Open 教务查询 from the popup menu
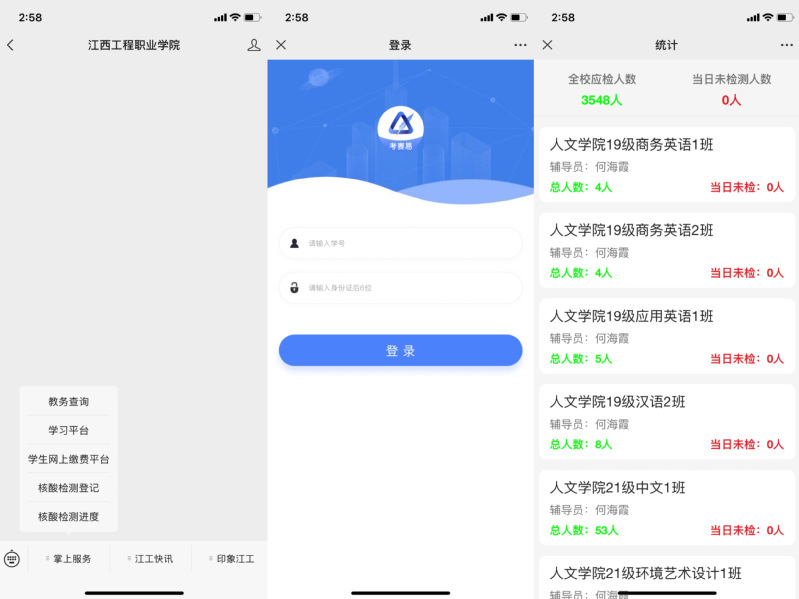Screen dimensions: 799x599 pyautogui.click(x=68, y=402)
